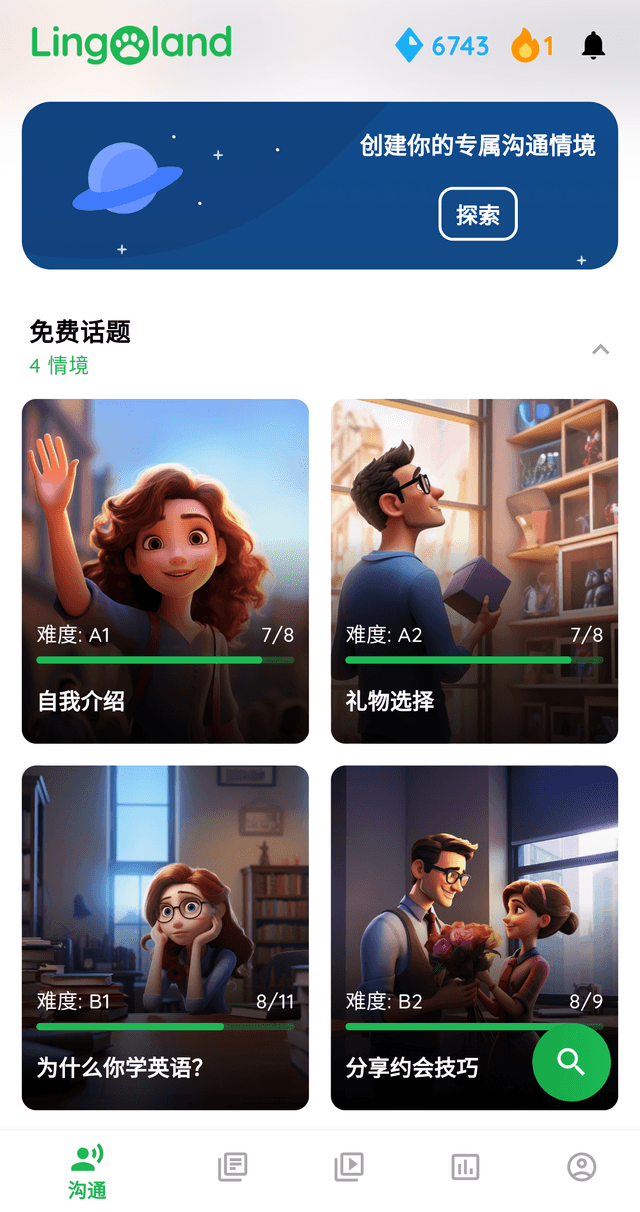
Task: Tap the green search floating button
Action: [x=571, y=1061]
